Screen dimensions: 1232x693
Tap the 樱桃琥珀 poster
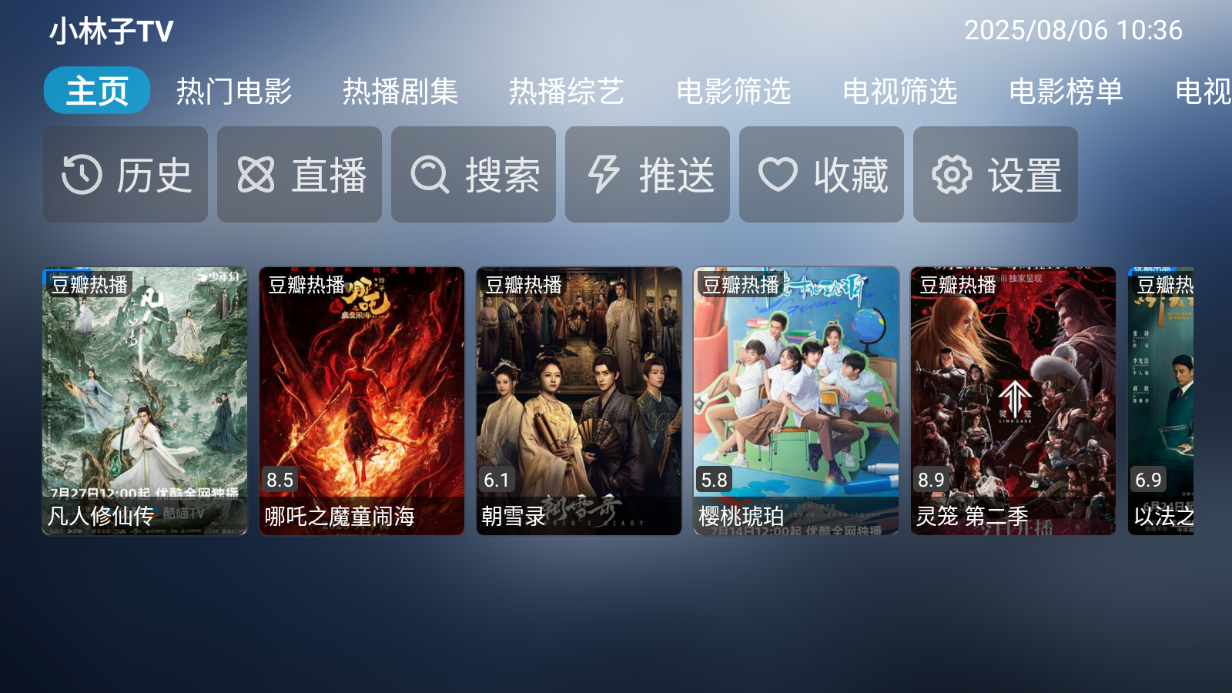pos(796,400)
